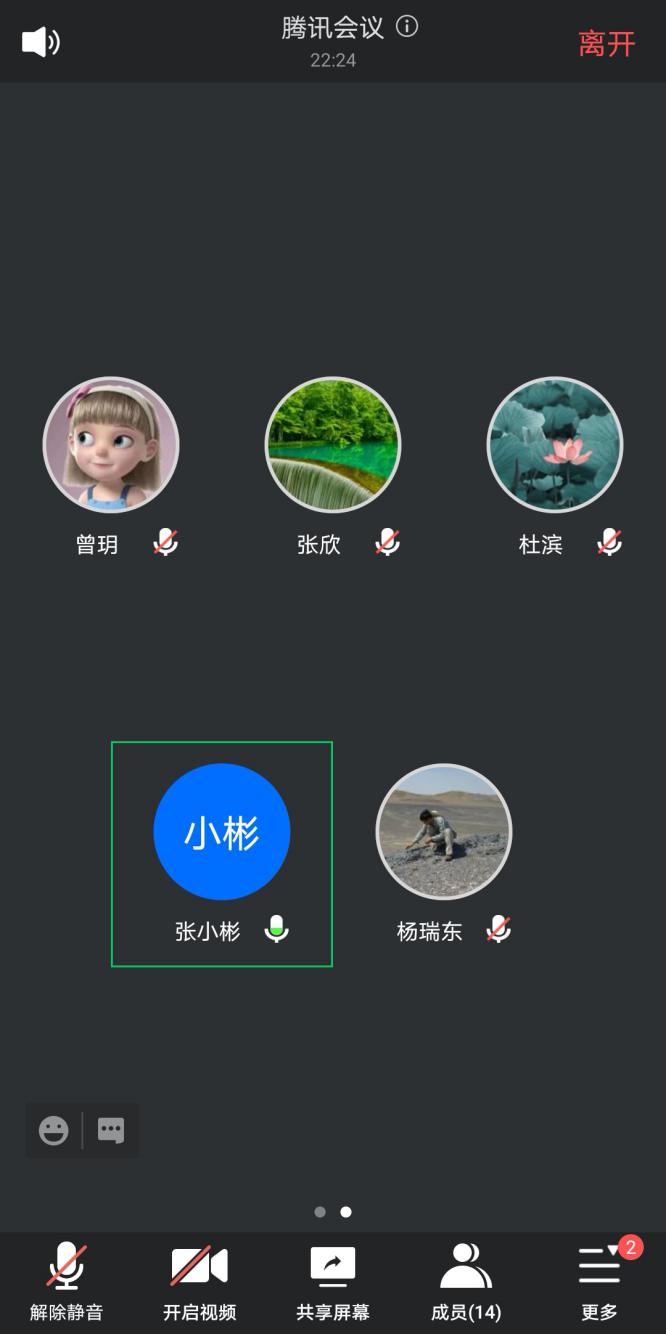666x1334 pixels.
Task: Open the emoji reactions picker
Action: (54, 1131)
